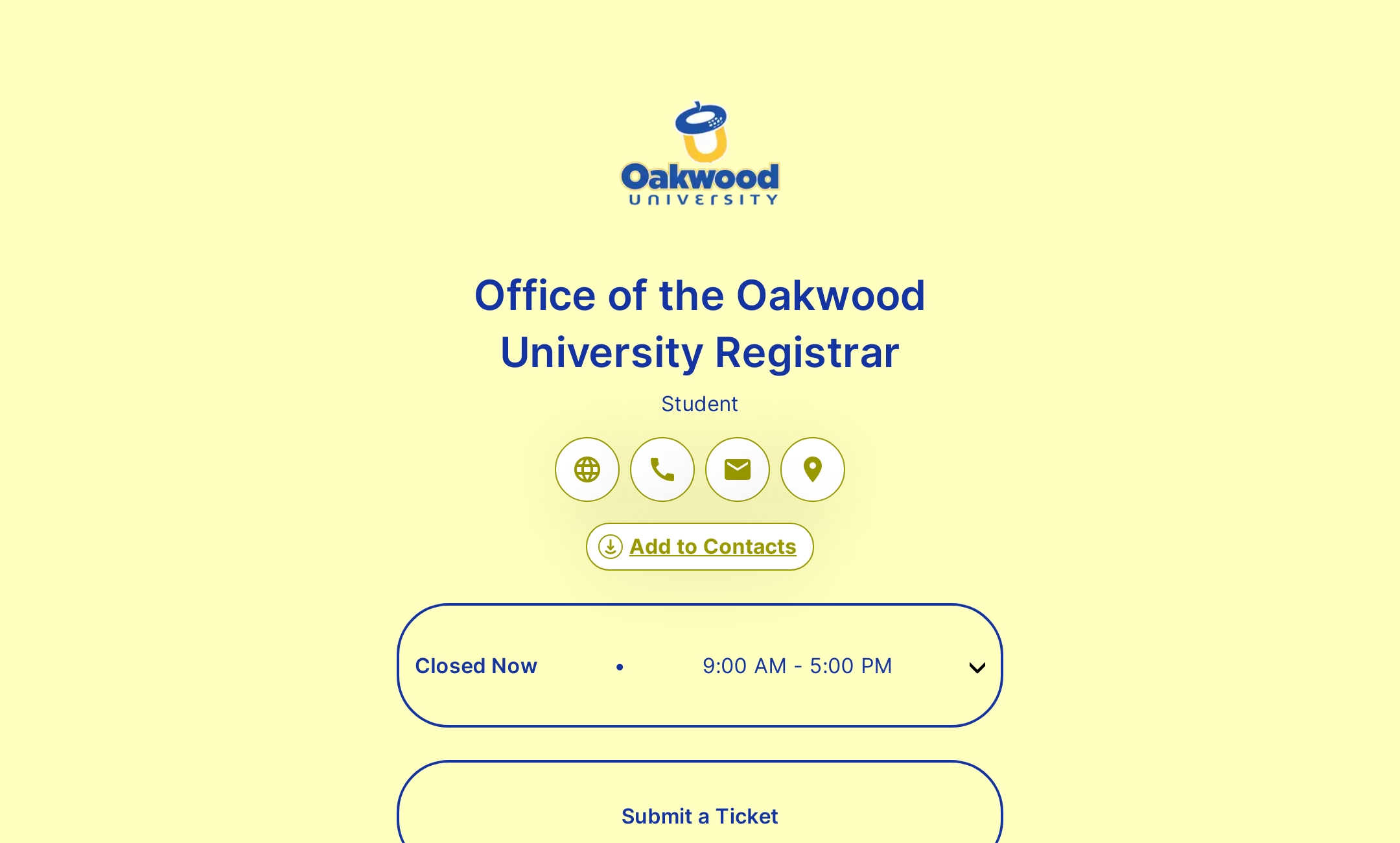Open the registrar's website globe icon

pos(587,469)
